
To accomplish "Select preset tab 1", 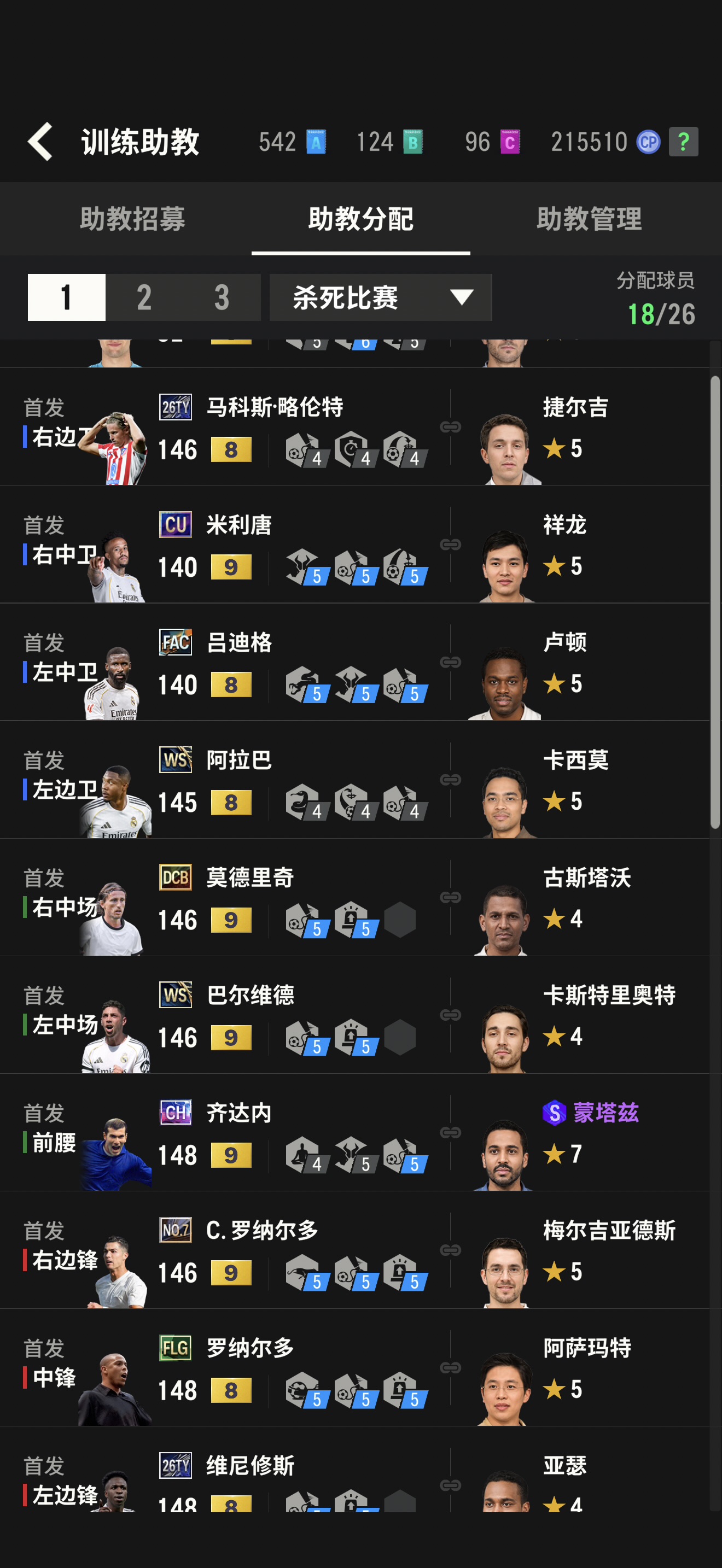I will click(66, 297).
